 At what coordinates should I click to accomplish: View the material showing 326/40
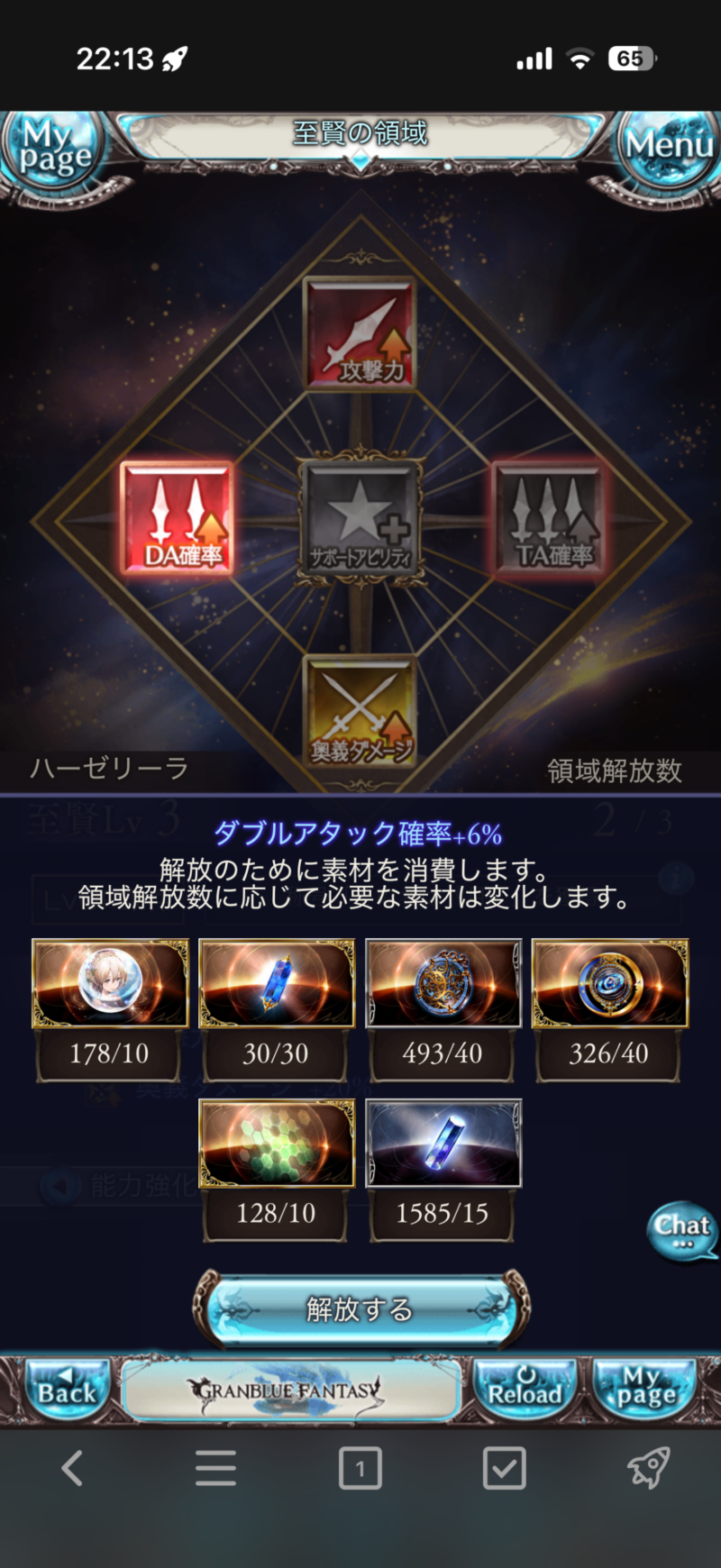pyautogui.click(x=609, y=984)
